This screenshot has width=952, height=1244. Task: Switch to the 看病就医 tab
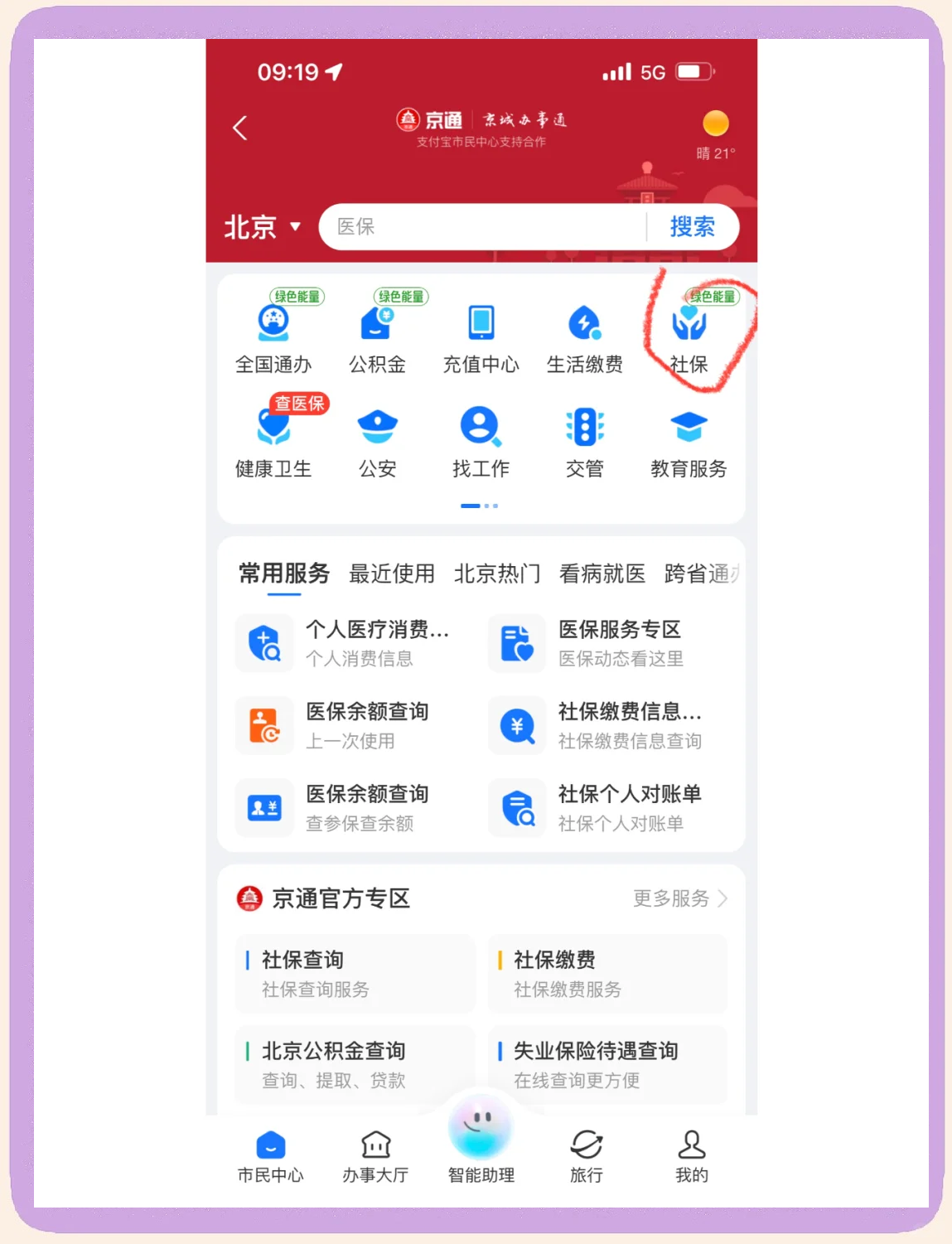tap(602, 574)
